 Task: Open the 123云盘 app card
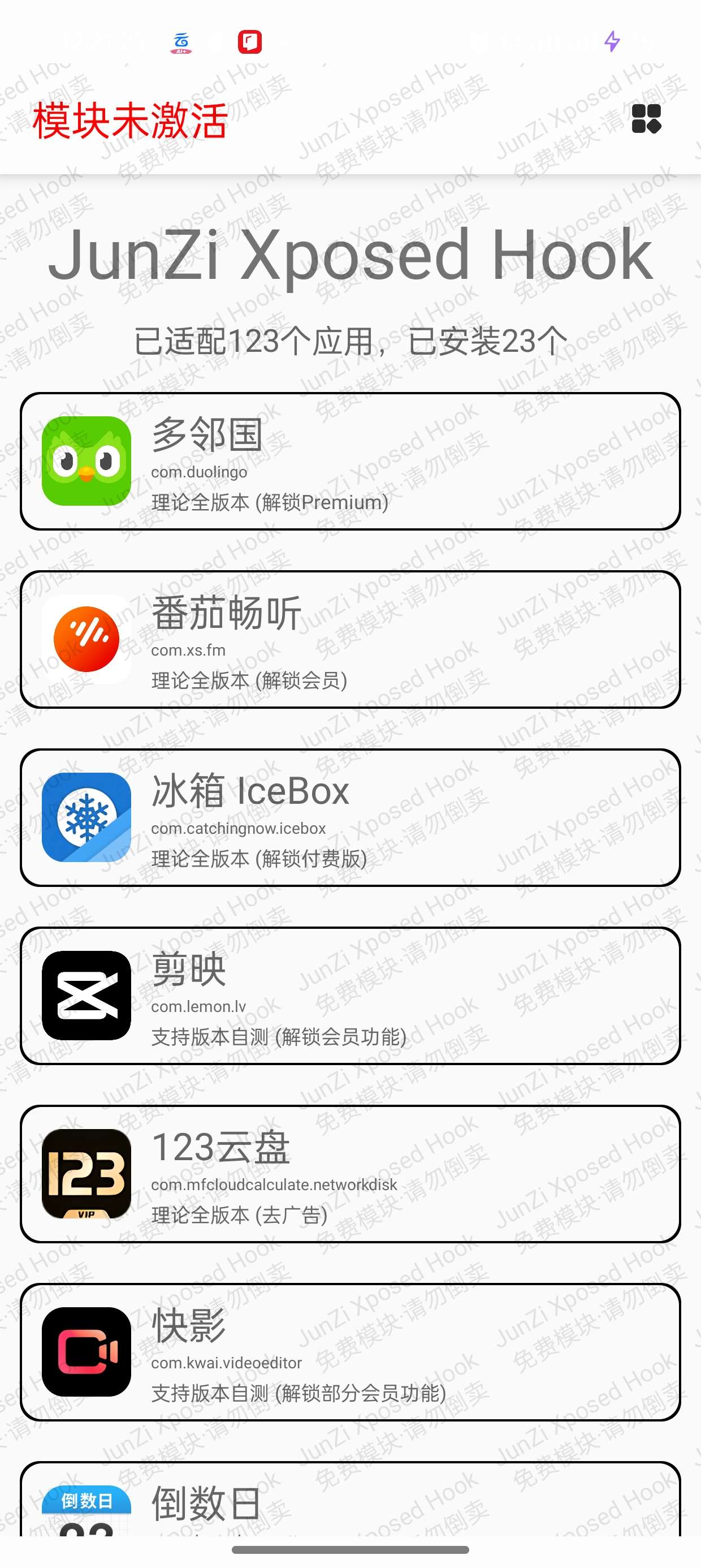pos(350,1174)
